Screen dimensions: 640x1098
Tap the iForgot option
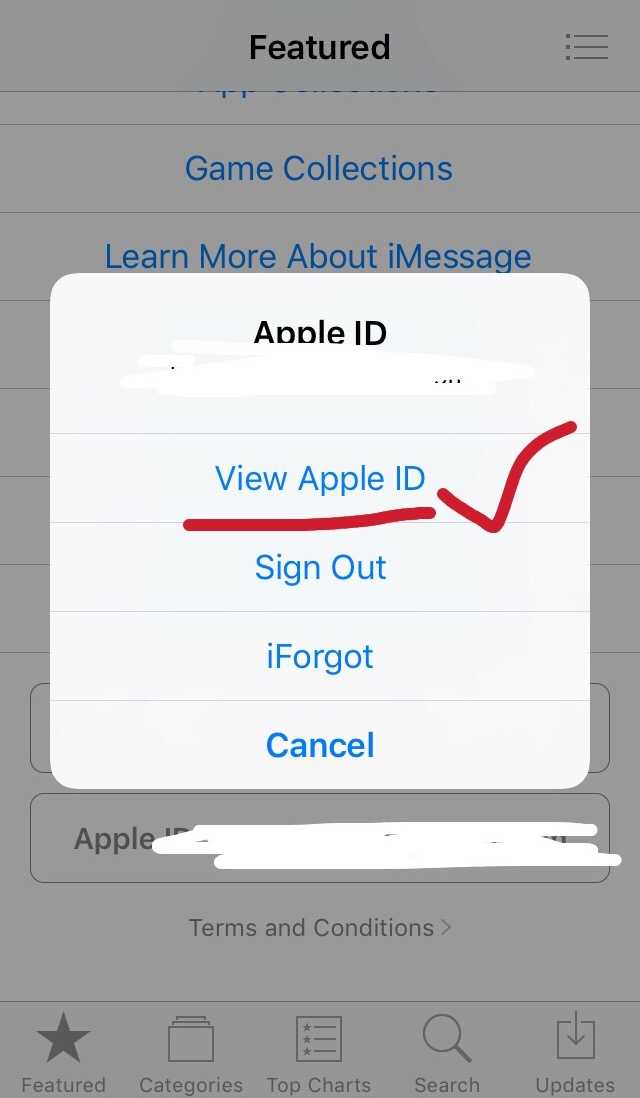[x=320, y=656]
